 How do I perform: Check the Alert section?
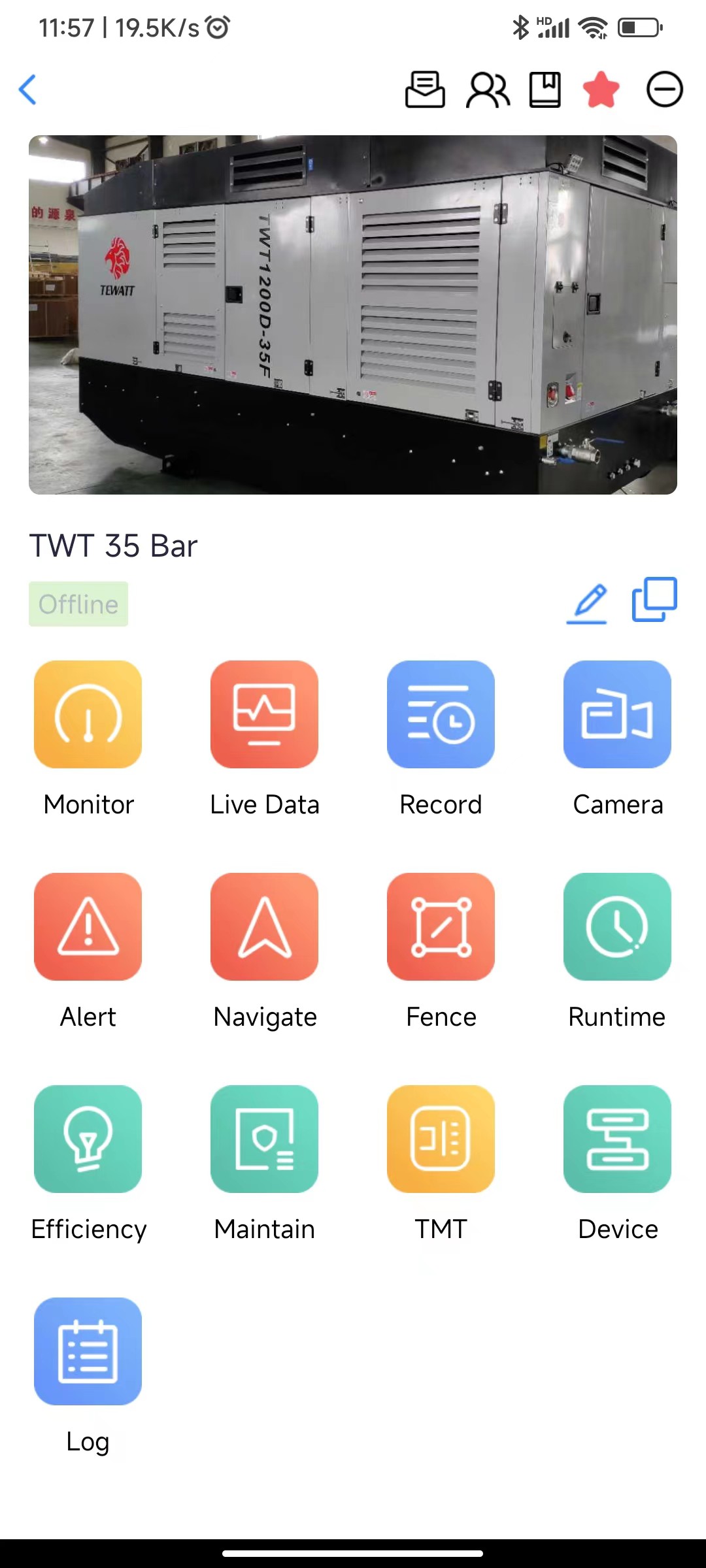(x=88, y=926)
